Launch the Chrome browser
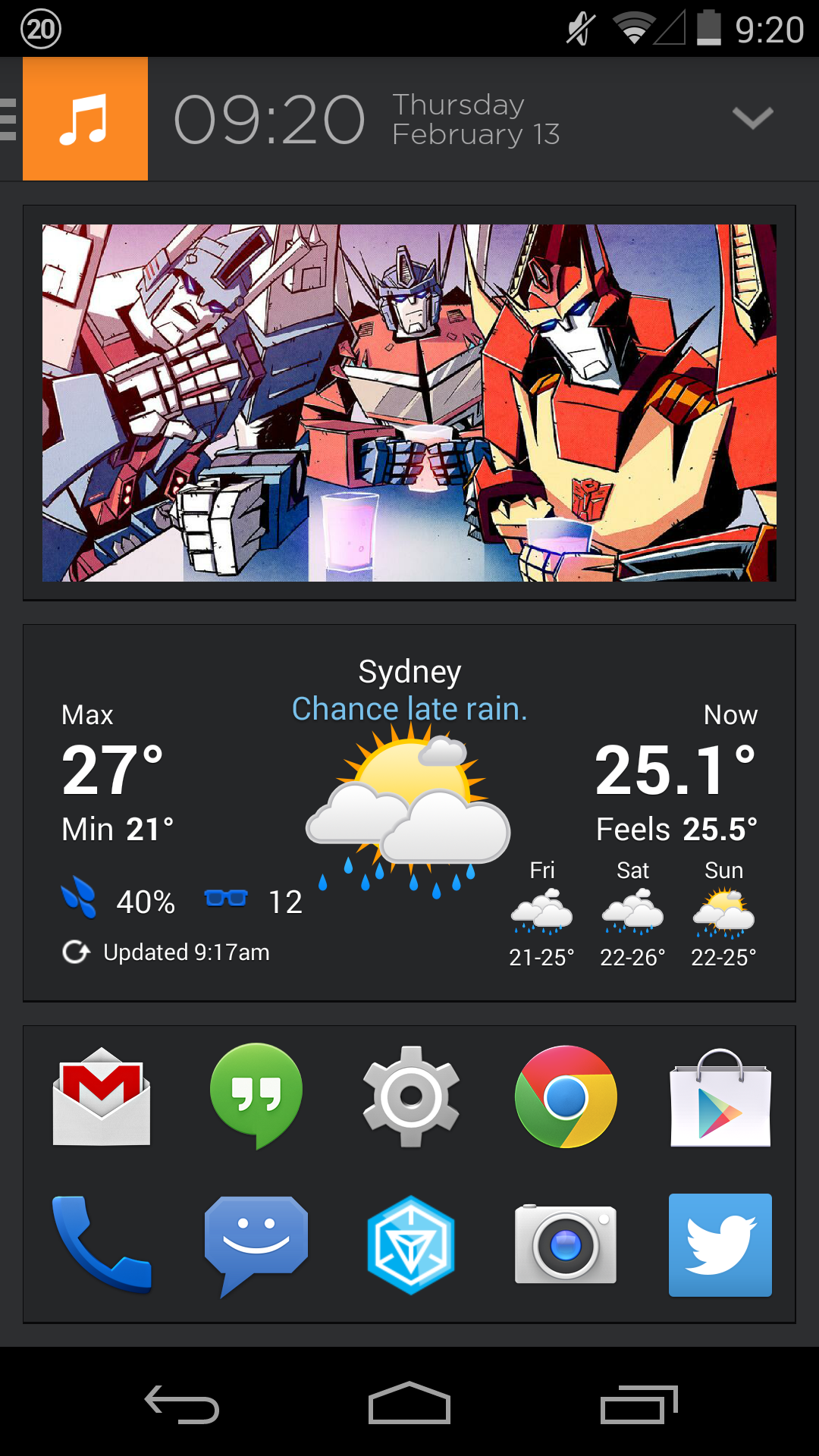Image resolution: width=819 pixels, height=1456 pixels. (566, 1097)
